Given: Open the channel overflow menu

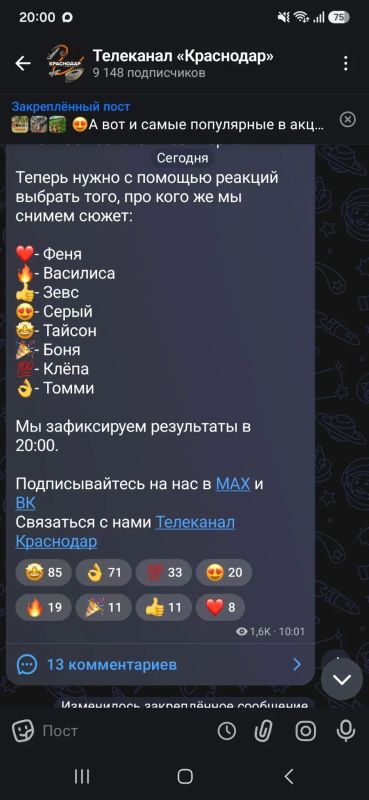Looking at the screenshot, I should click(x=346, y=64).
